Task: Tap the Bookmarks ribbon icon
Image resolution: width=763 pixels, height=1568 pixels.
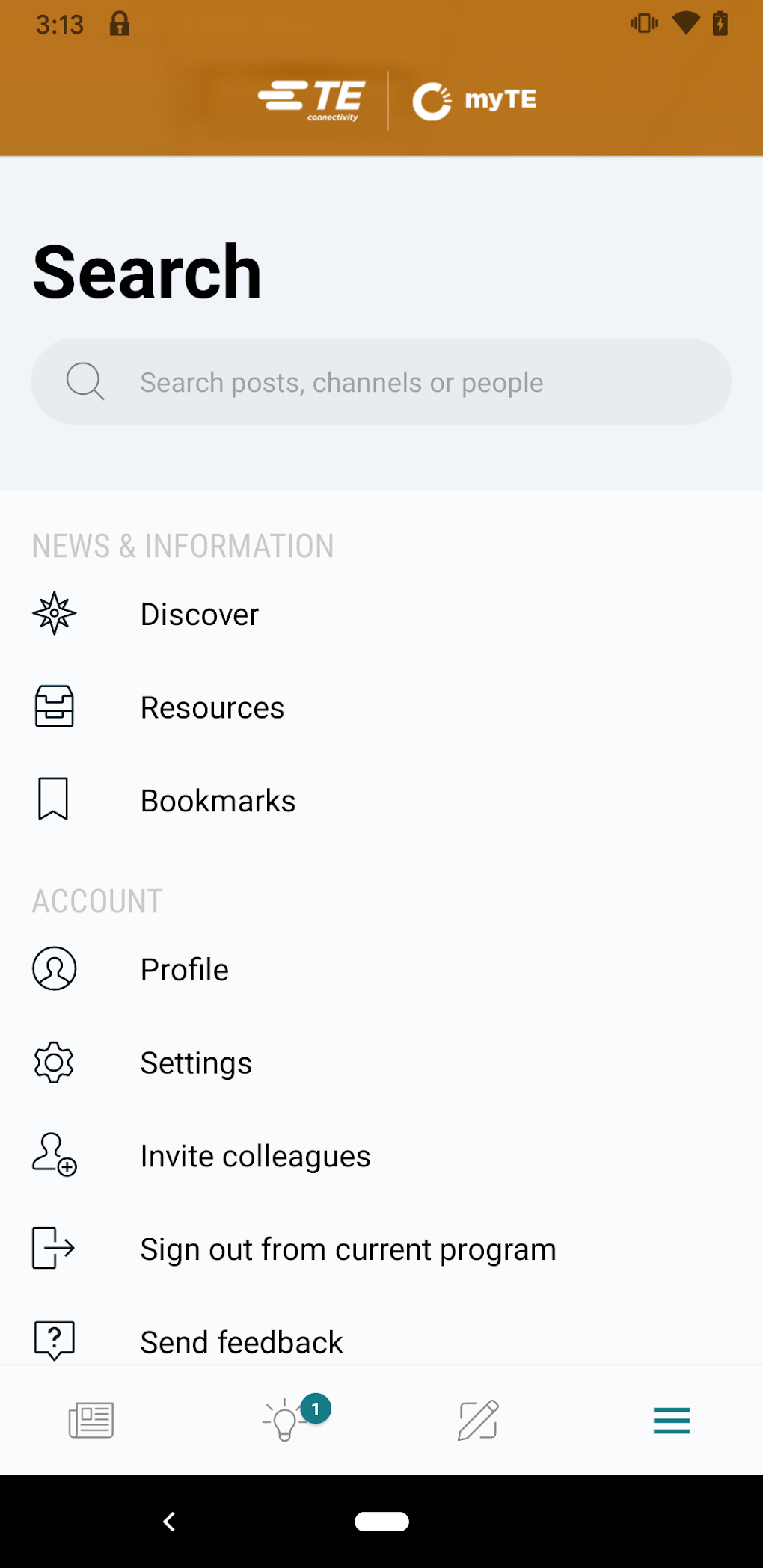Action: (54, 799)
